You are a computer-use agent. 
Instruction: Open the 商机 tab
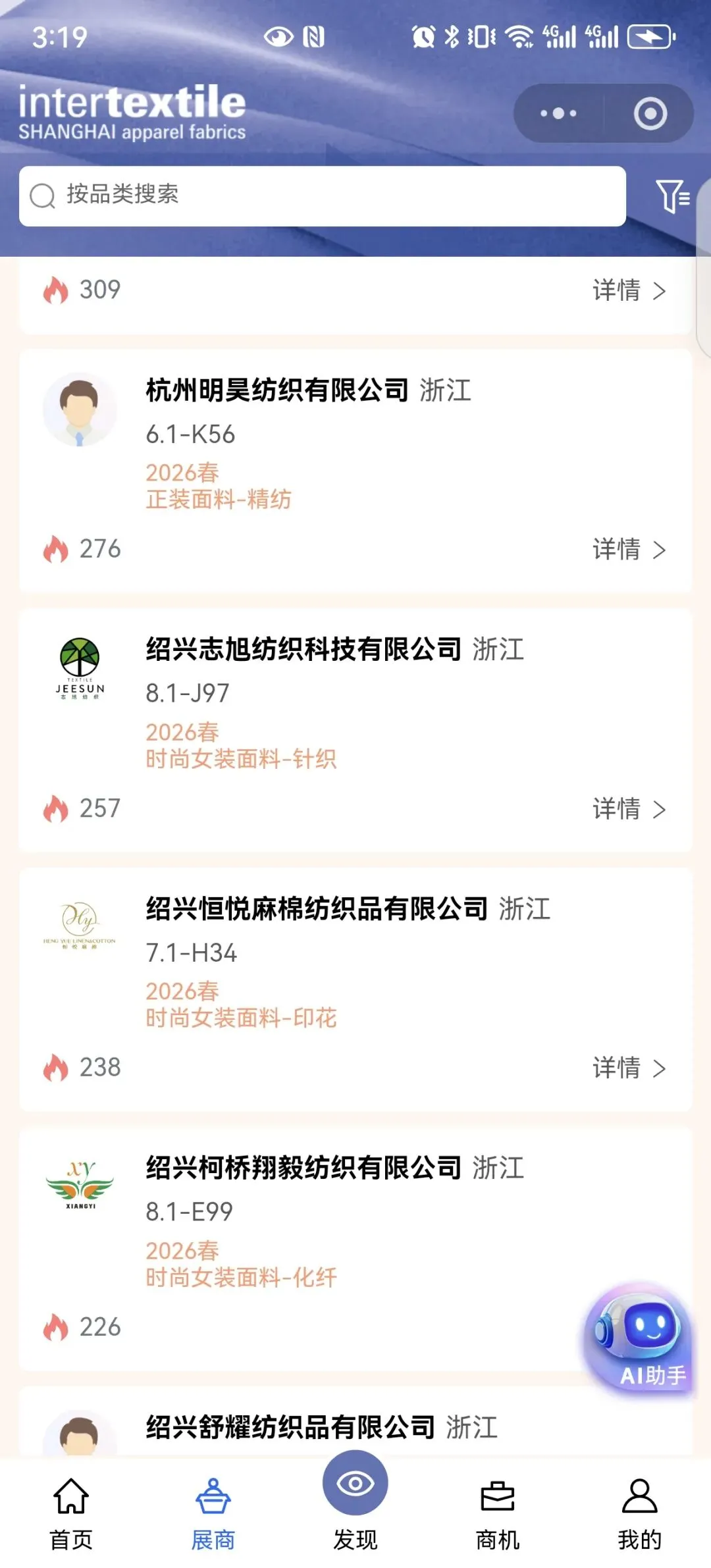[x=498, y=1511]
